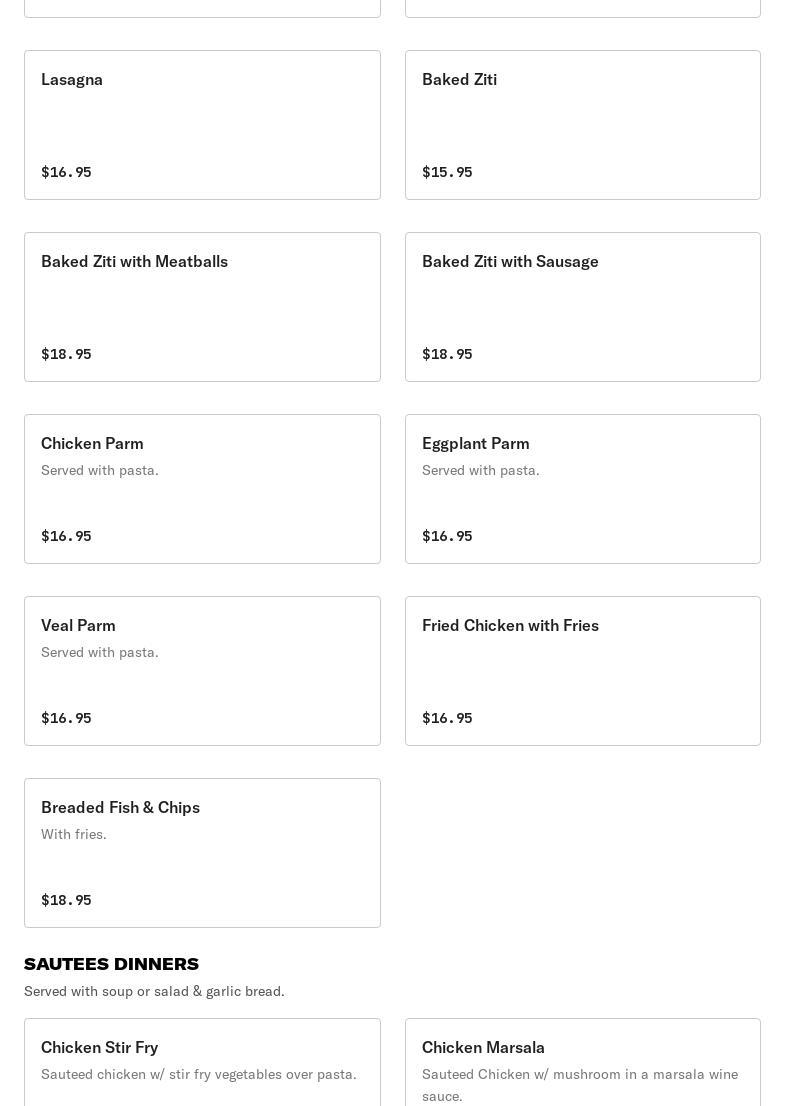785x1106 pixels.
Task: Open the Chicken Marsala dinner
Action: (582, 1062)
